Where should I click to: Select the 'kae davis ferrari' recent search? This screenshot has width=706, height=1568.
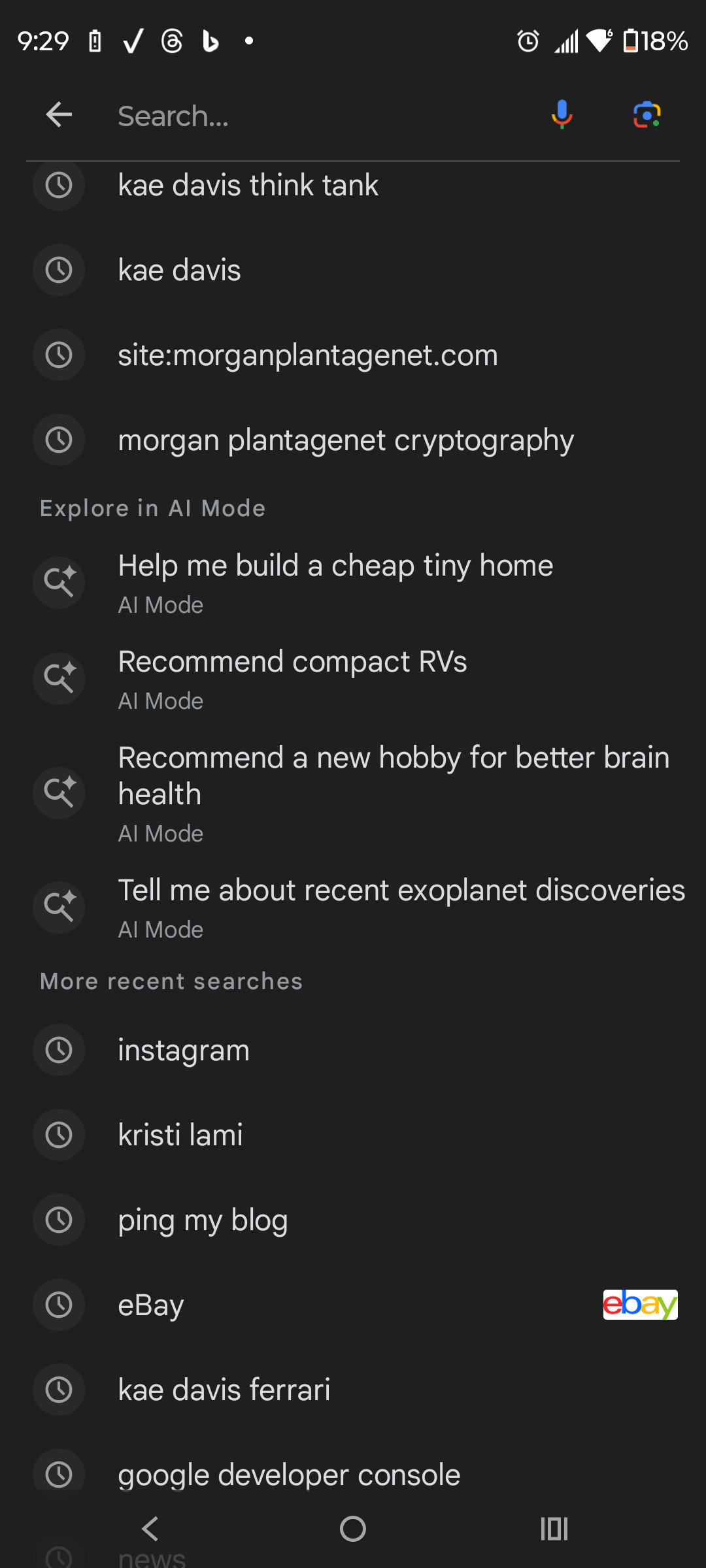click(224, 1389)
